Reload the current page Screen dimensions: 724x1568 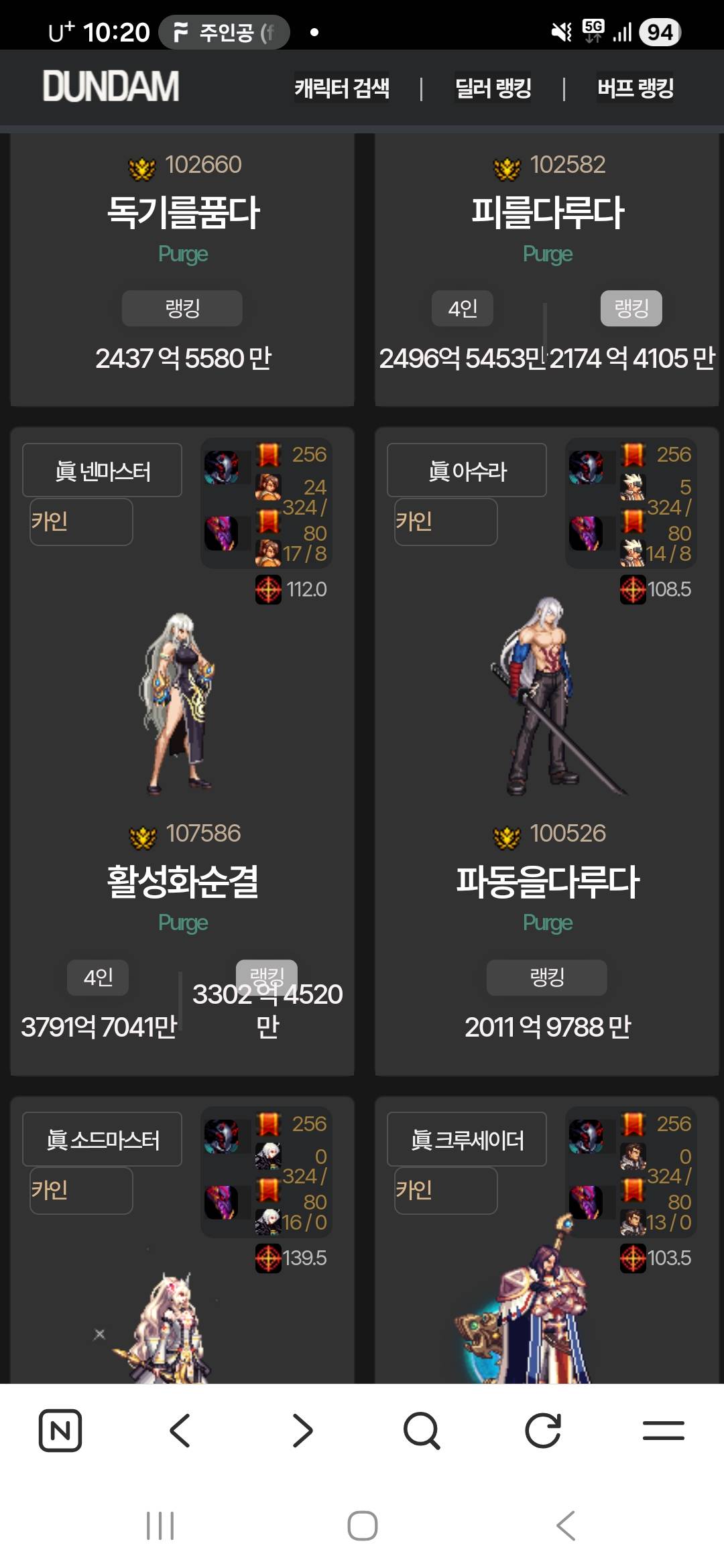tap(542, 1431)
